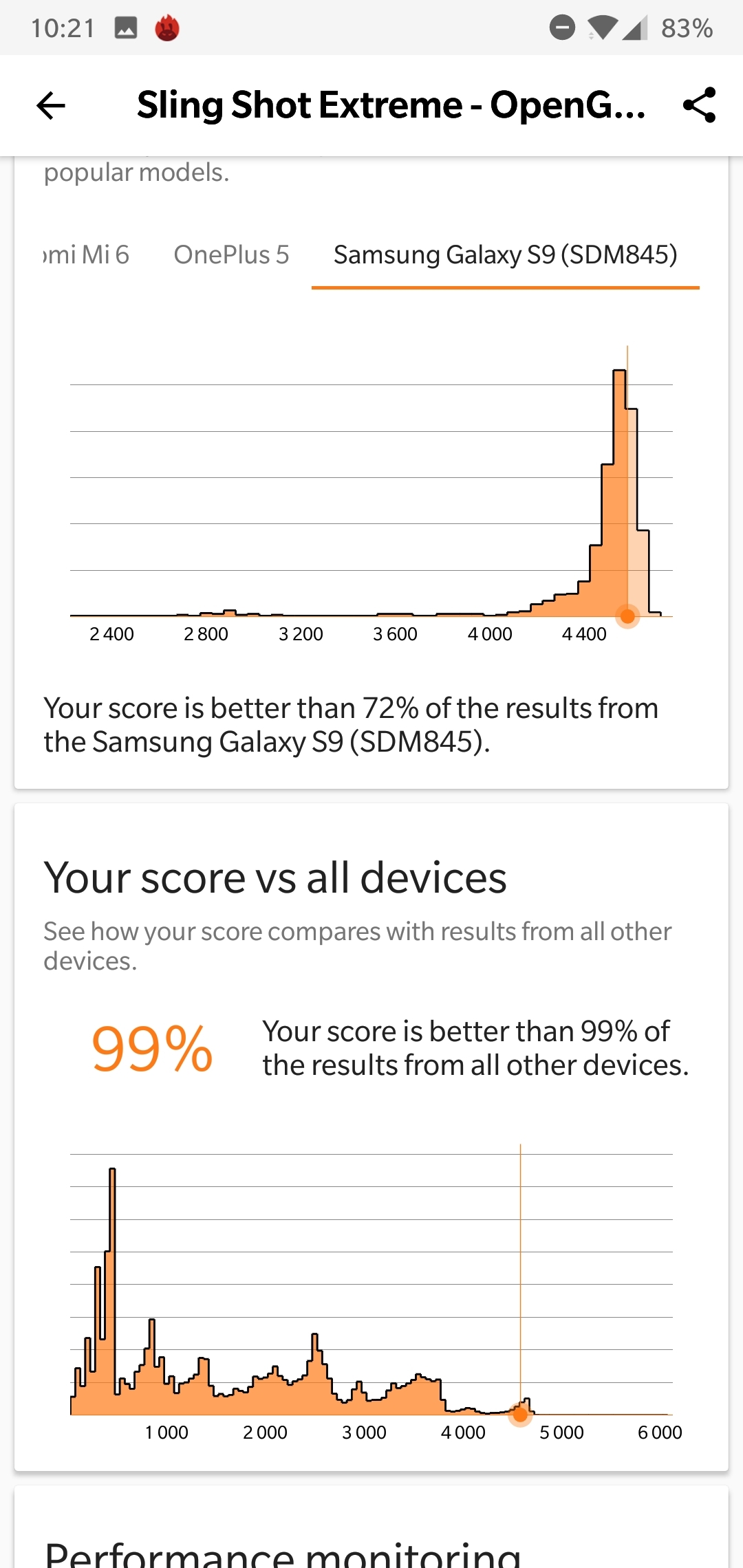Open the Mi 6 comparison tab
The image size is (743, 1568).
[85, 254]
